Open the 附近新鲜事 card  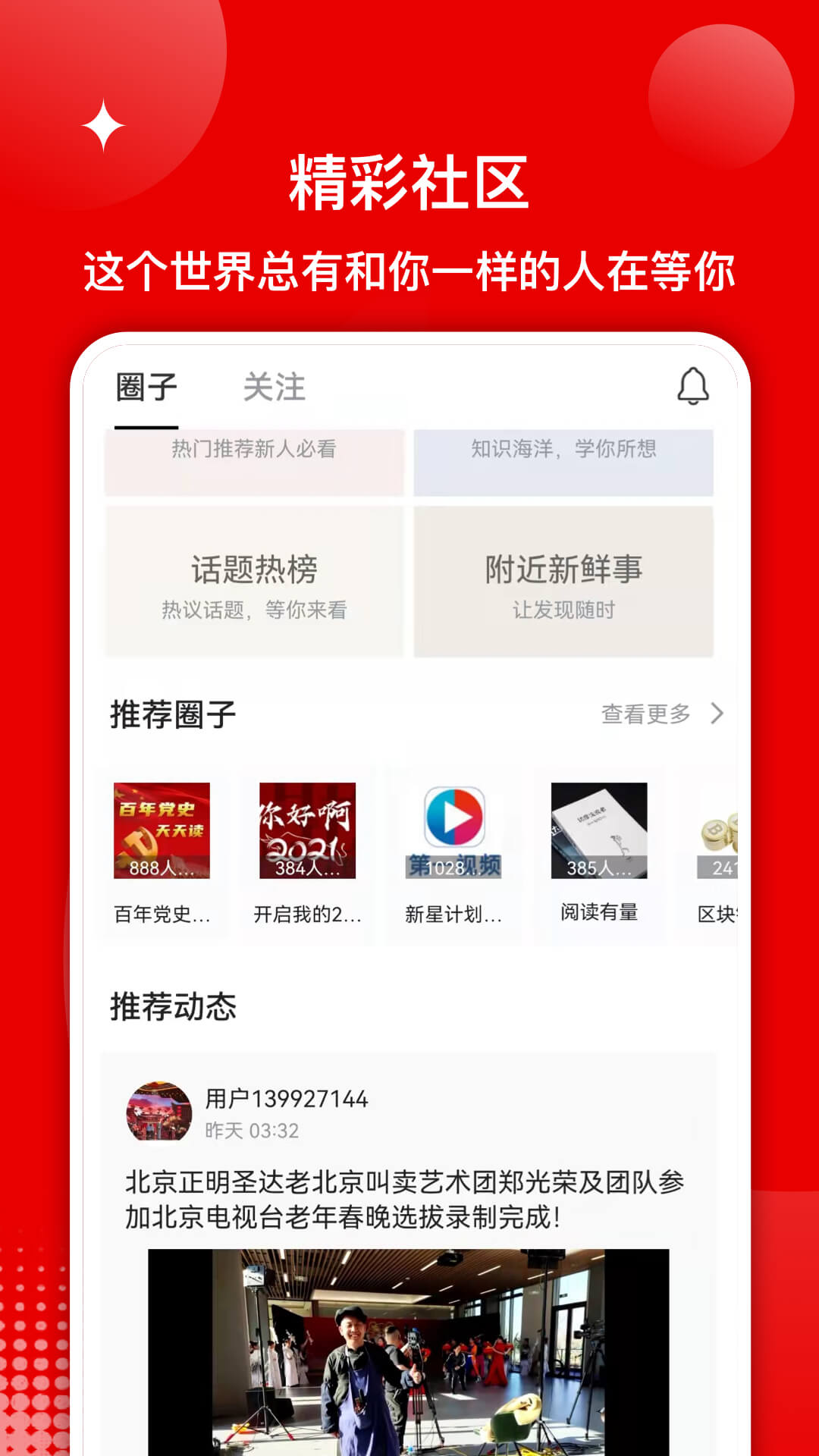[x=564, y=580]
